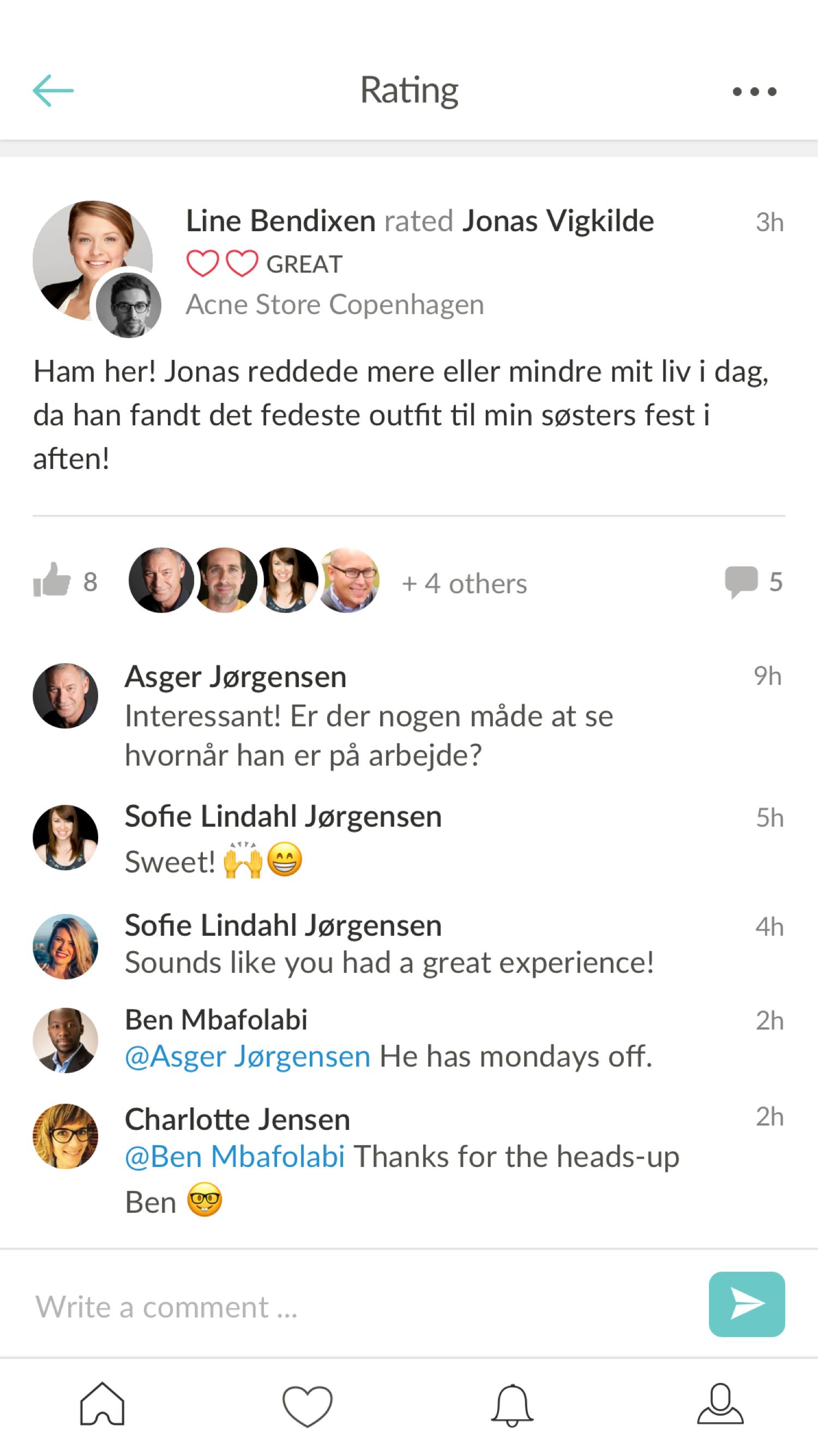
Task: Switch to the profile tab
Action: (x=720, y=1404)
